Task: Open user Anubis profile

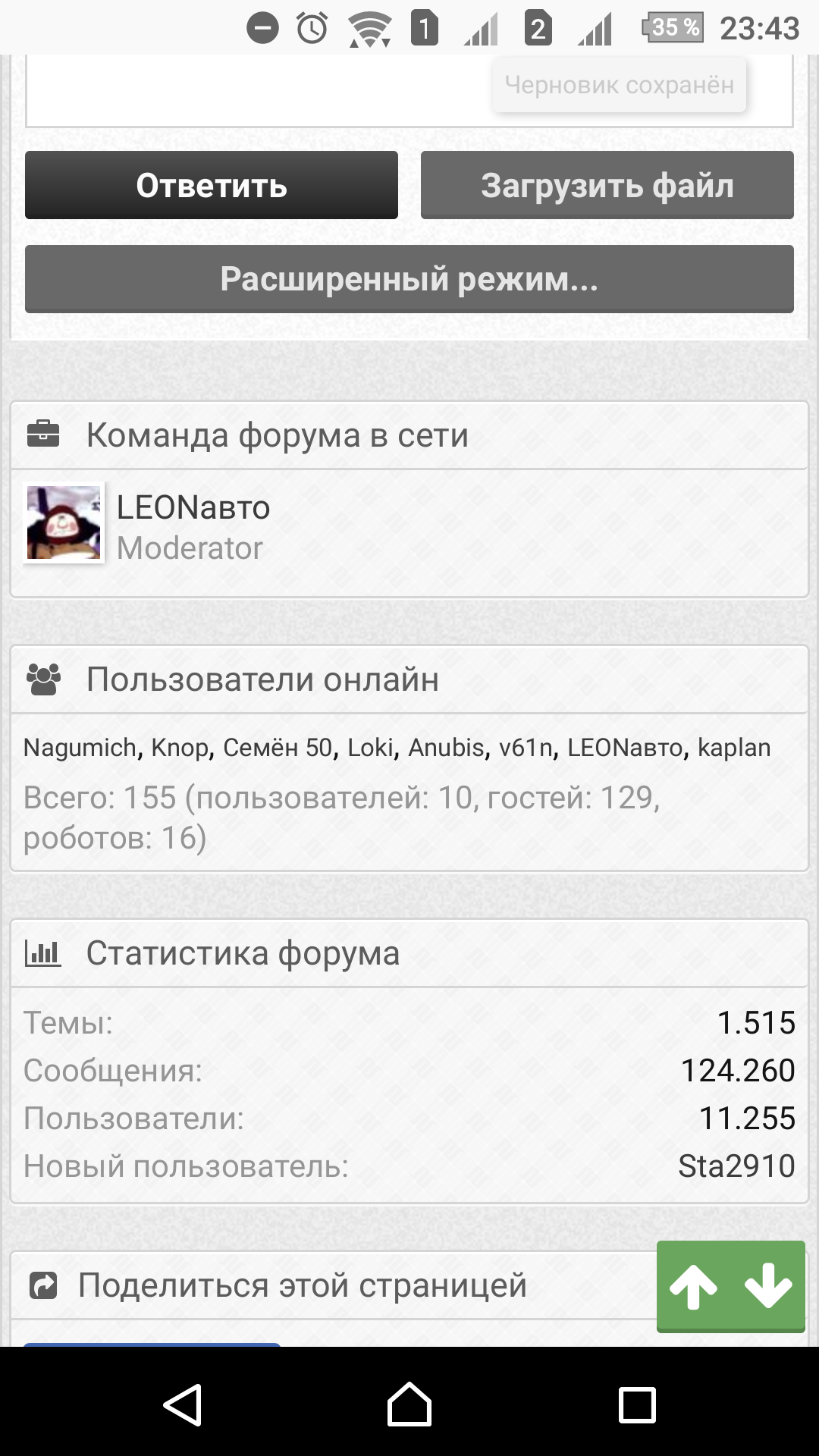Action: [446, 748]
